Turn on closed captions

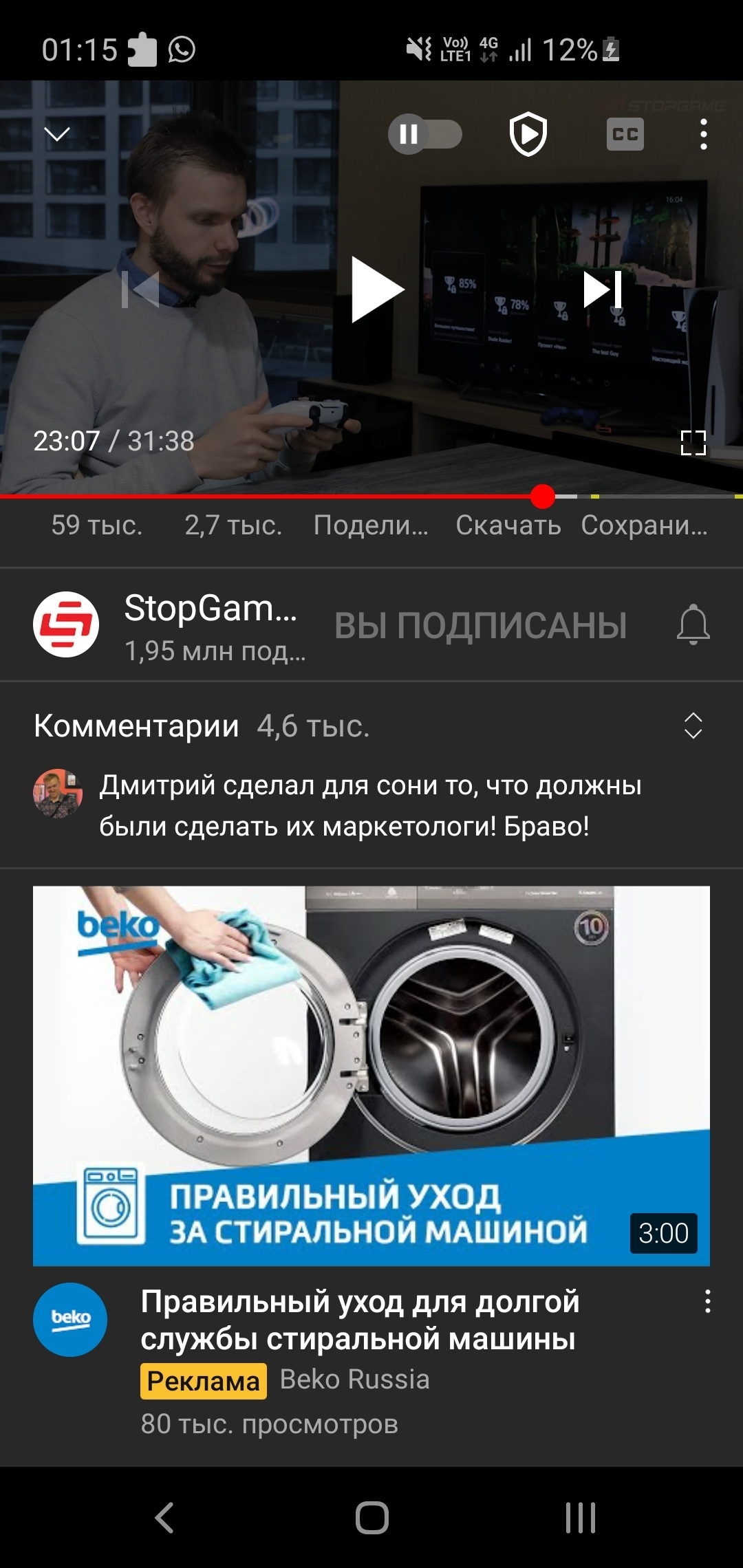pyautogui.click(x=625, y=134)
